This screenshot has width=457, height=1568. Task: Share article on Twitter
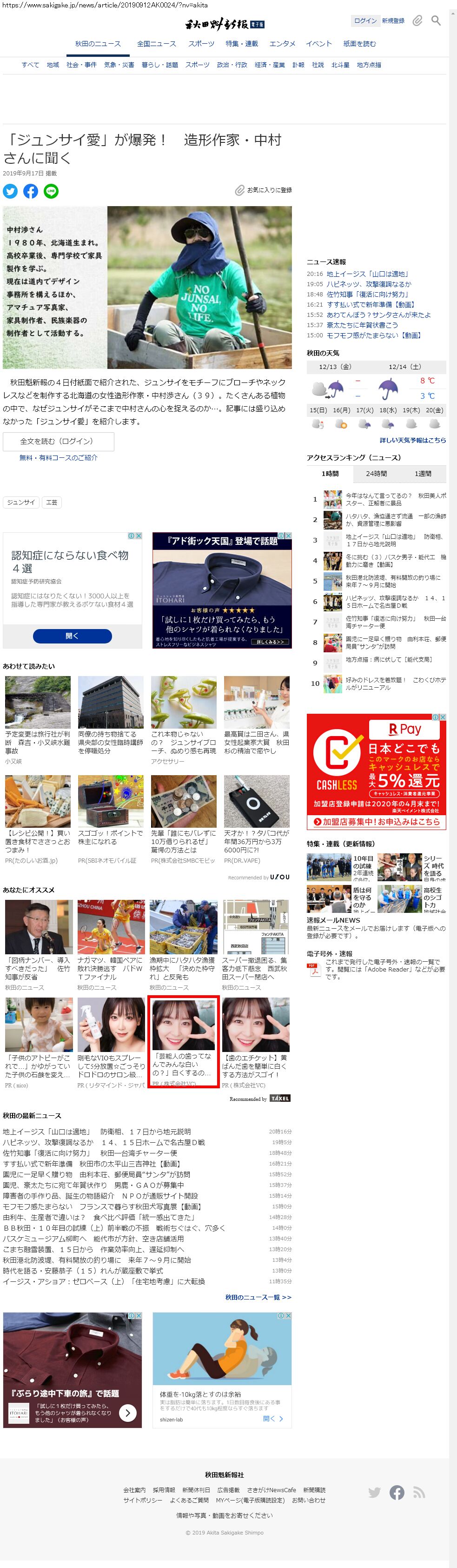[10, 191]
